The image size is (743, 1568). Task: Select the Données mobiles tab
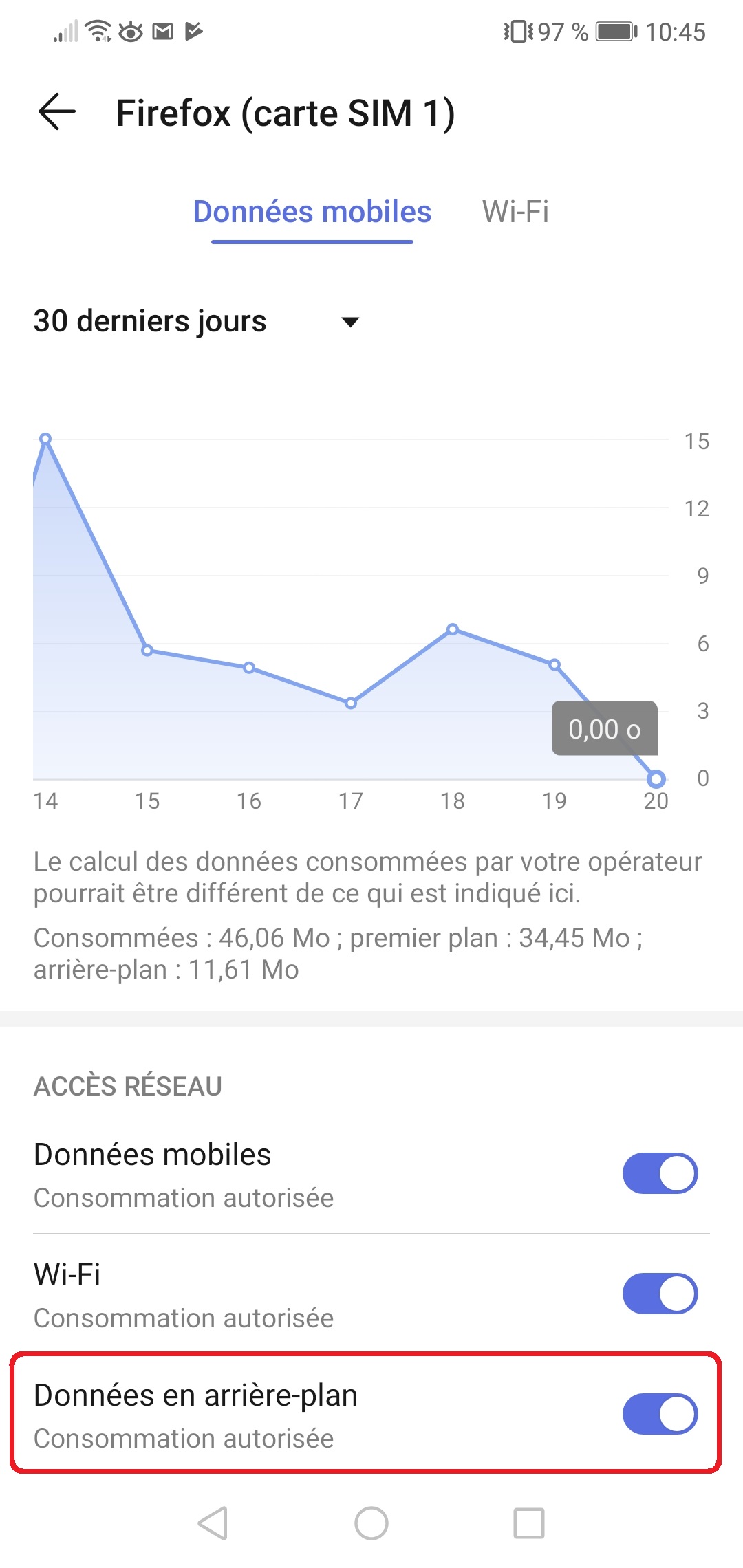pyautogui.click(x=312, y=212)
